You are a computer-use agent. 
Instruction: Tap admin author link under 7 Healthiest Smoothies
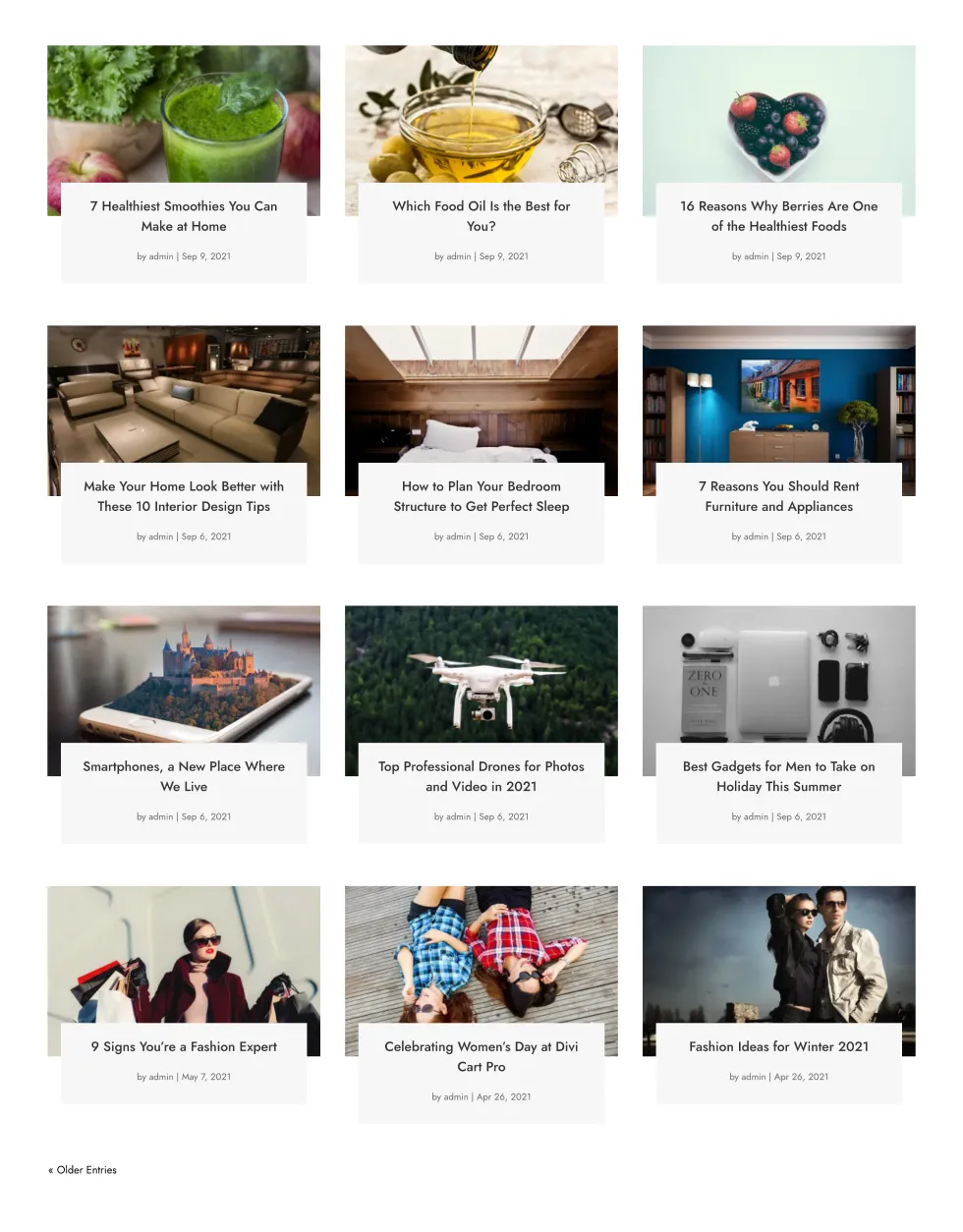point(161,256)
